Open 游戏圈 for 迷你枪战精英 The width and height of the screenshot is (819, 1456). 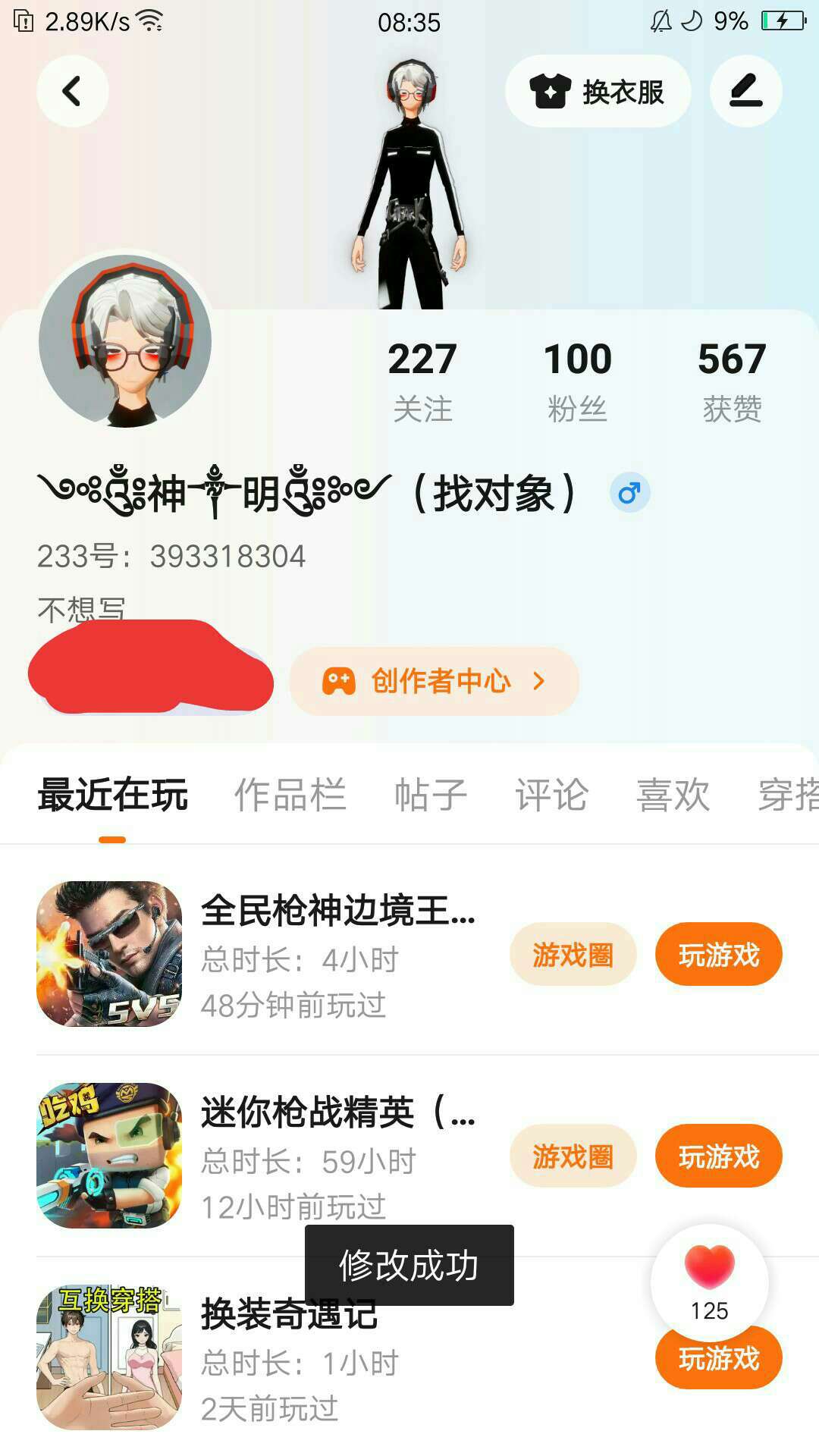click(x=573, y=1156)
